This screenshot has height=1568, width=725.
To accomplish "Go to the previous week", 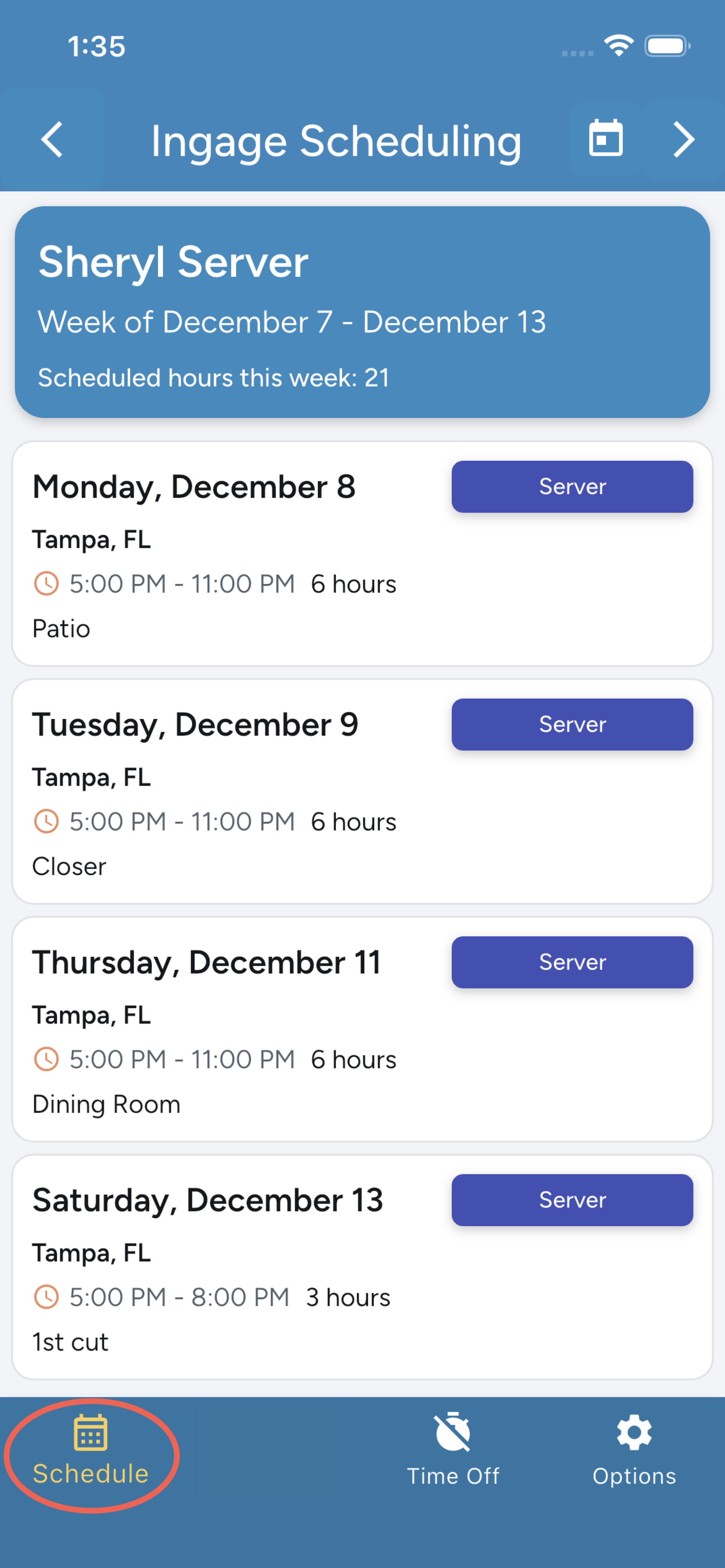I will [x=52, y=139].
